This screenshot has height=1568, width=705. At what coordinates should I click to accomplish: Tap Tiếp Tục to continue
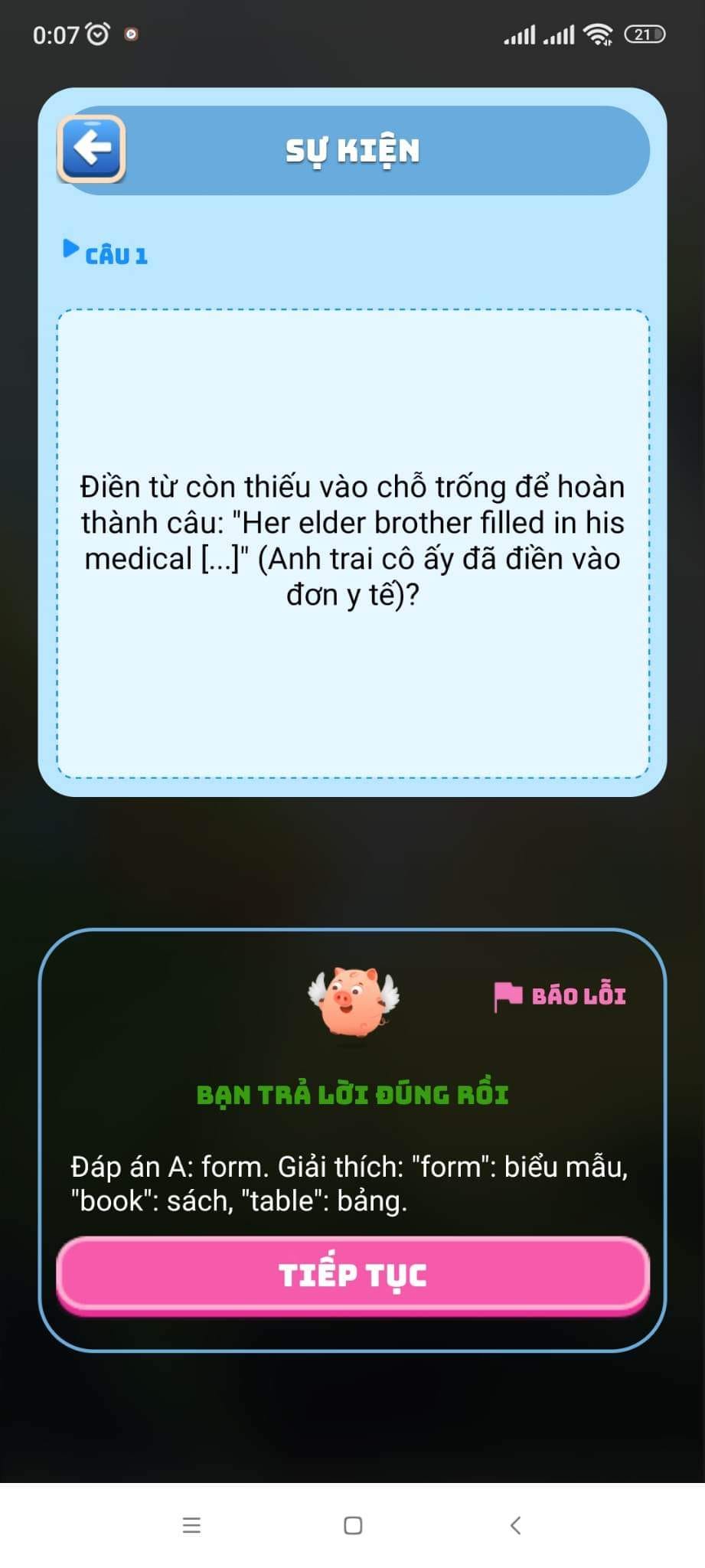pyautogui.click(x=352, y=1275)
